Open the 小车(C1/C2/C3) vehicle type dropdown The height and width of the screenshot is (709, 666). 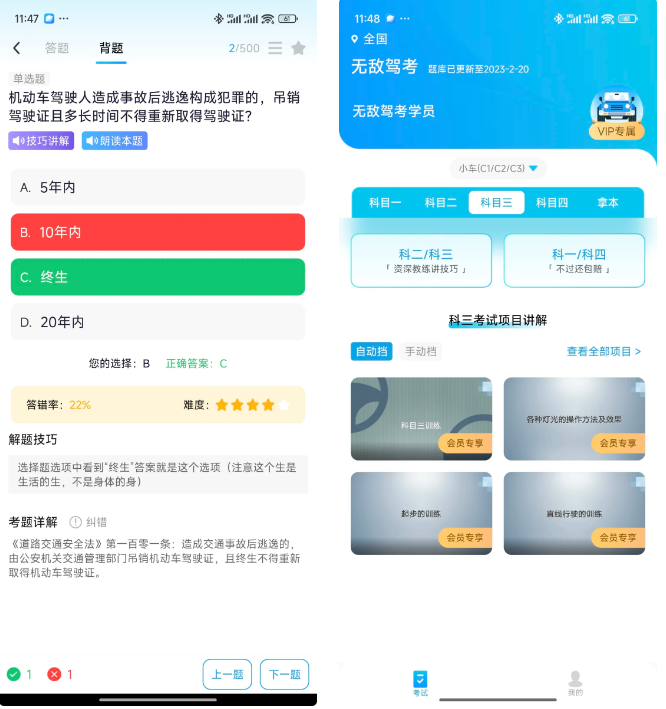click(498, 168)
